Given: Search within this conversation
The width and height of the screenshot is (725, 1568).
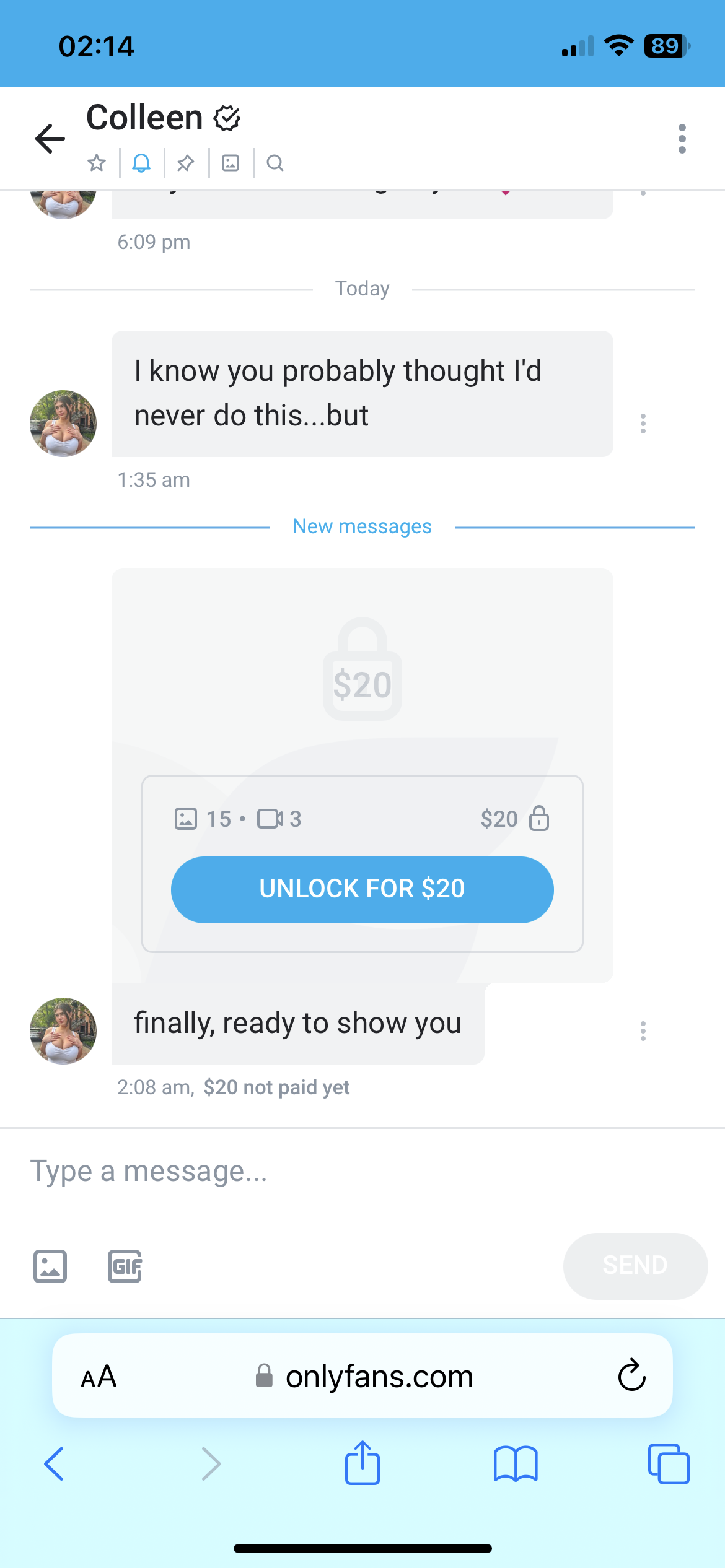Looking at the screenshot, I should (275, 163).
